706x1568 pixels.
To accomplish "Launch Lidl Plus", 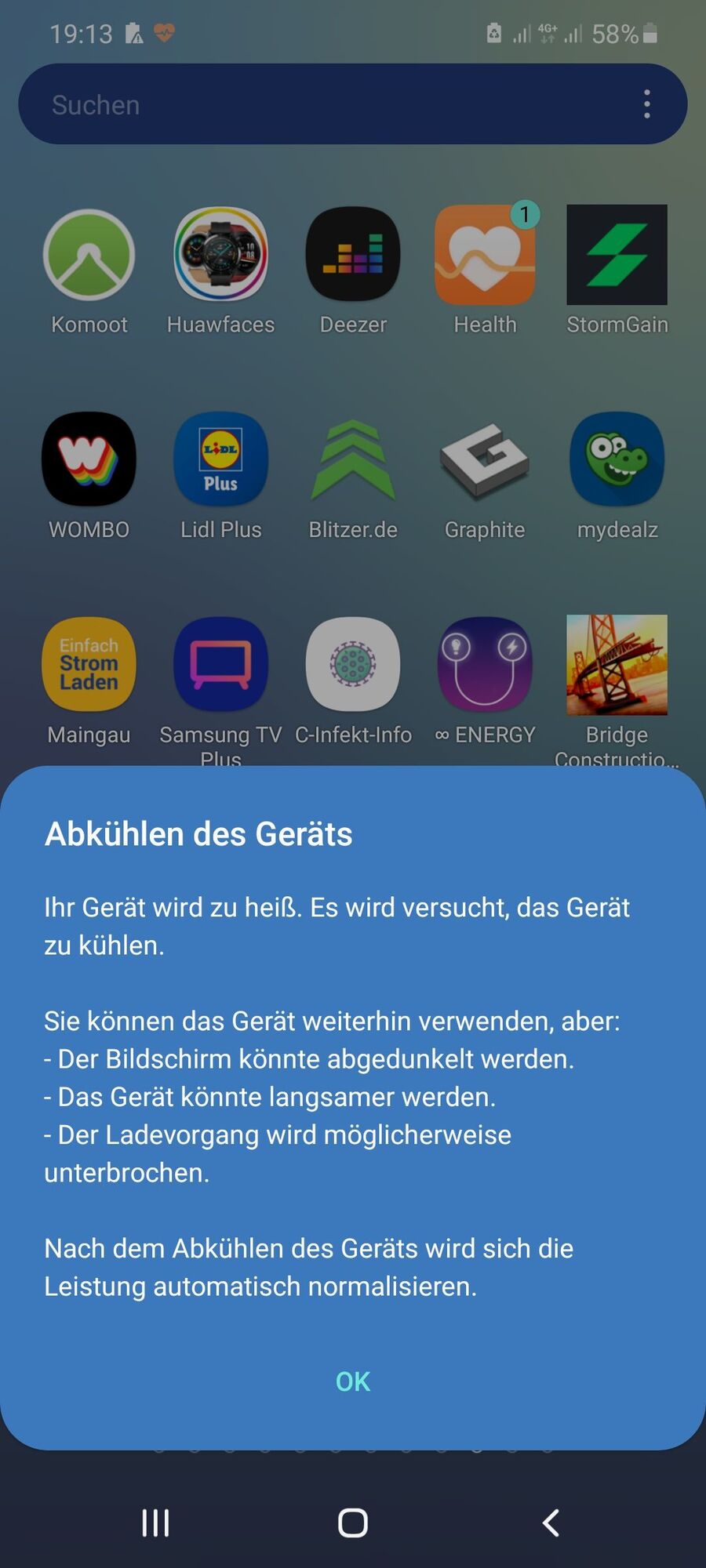I will pos(220,460).
